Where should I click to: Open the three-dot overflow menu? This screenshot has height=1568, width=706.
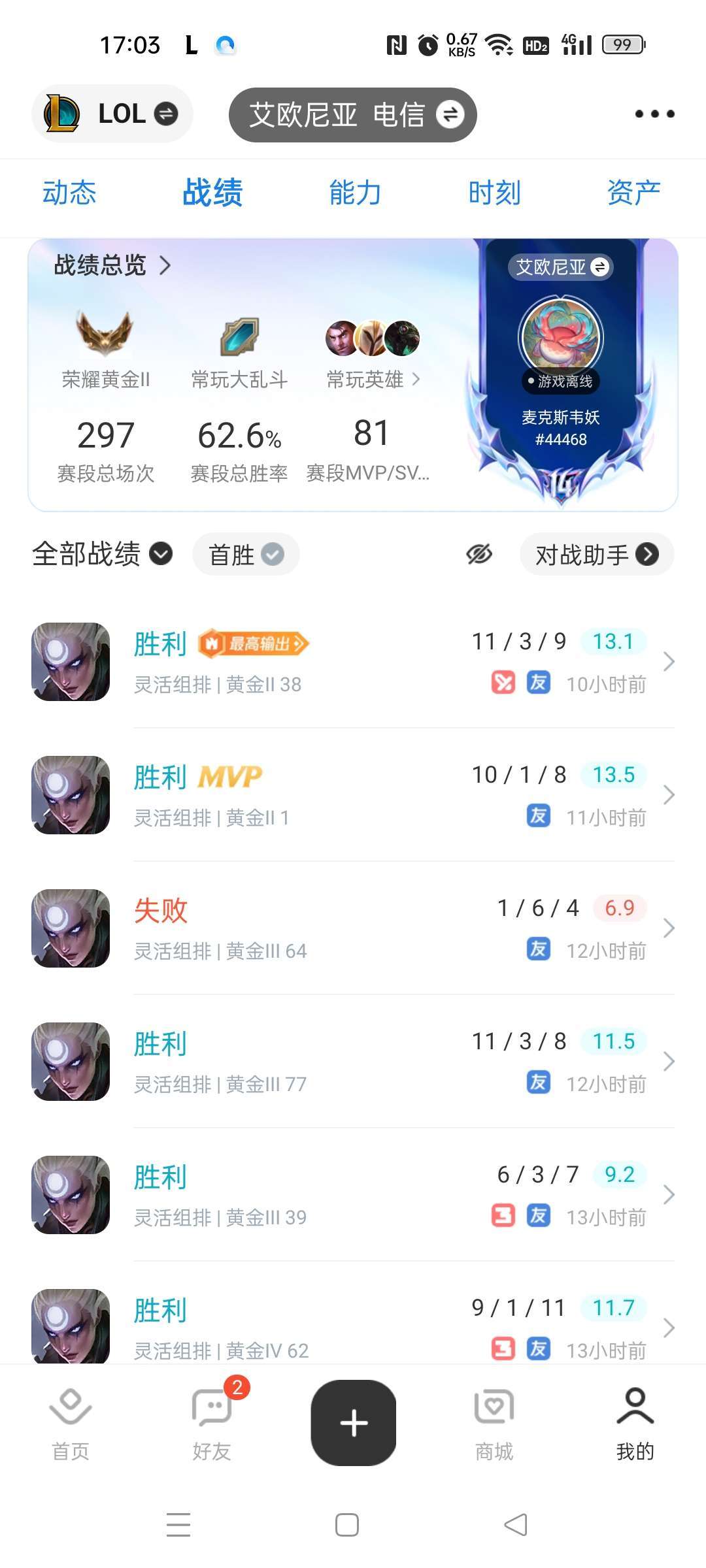(654, 114)
